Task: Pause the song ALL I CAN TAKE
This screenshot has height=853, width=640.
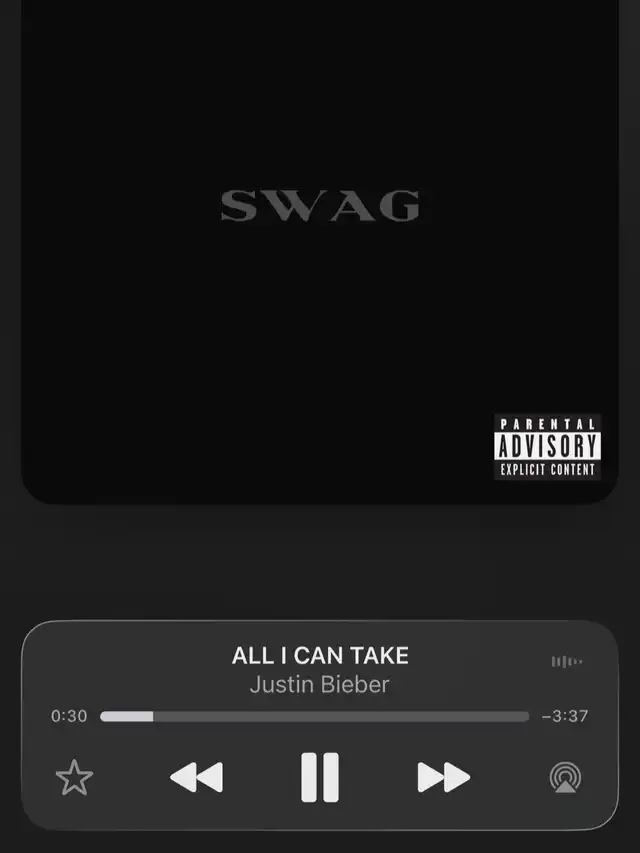Action: (x=320, y=777)
